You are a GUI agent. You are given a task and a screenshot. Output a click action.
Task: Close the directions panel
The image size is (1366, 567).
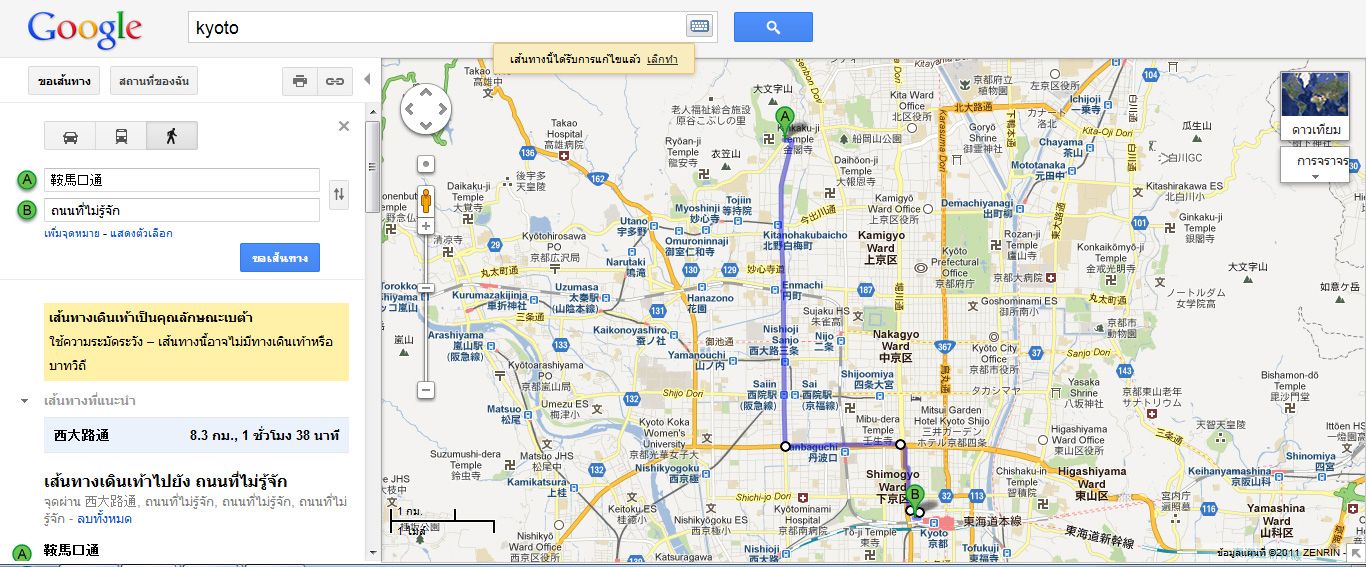(x=343, y=126)
